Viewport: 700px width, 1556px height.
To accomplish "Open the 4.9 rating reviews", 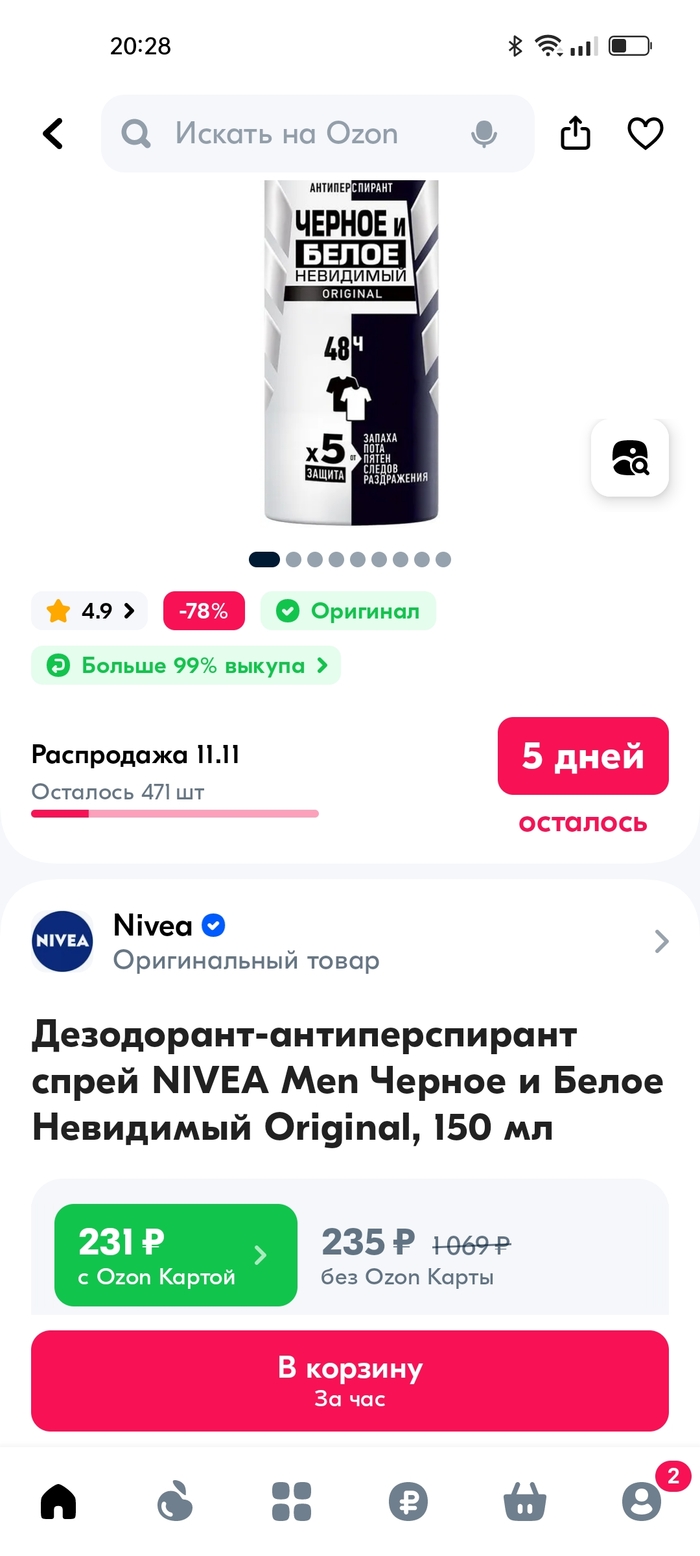I will pyautogui.click(x=90, y=611).
